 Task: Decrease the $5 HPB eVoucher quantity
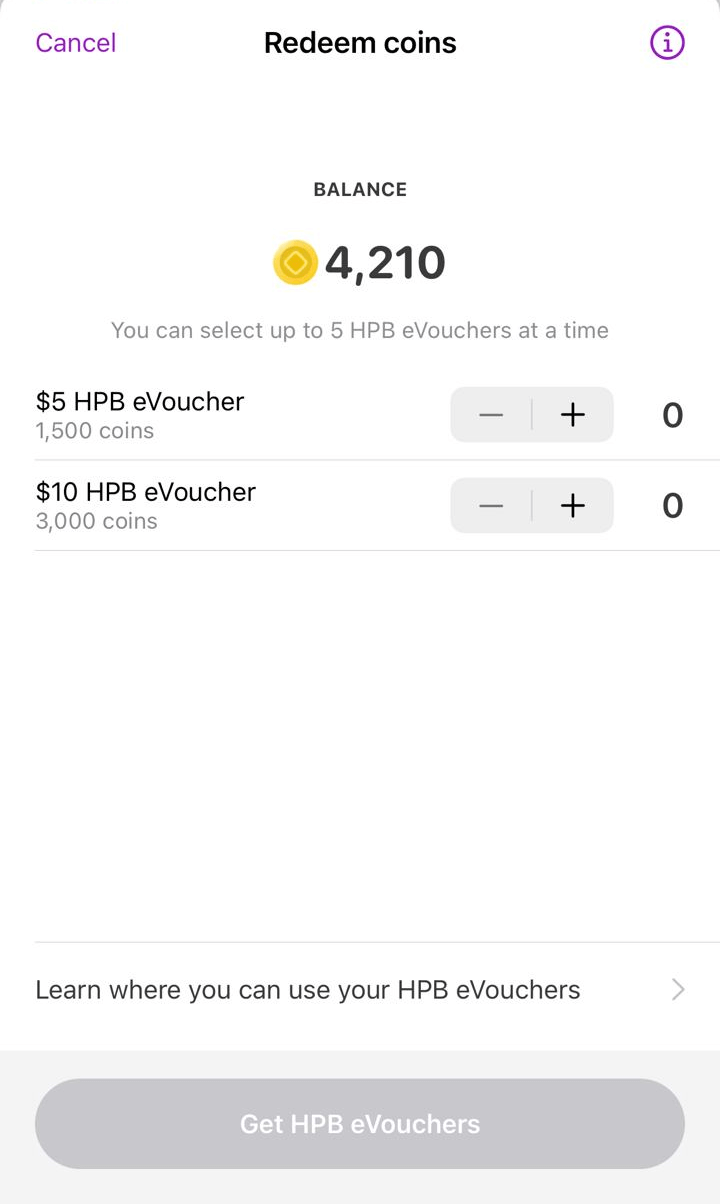point(491,415)
